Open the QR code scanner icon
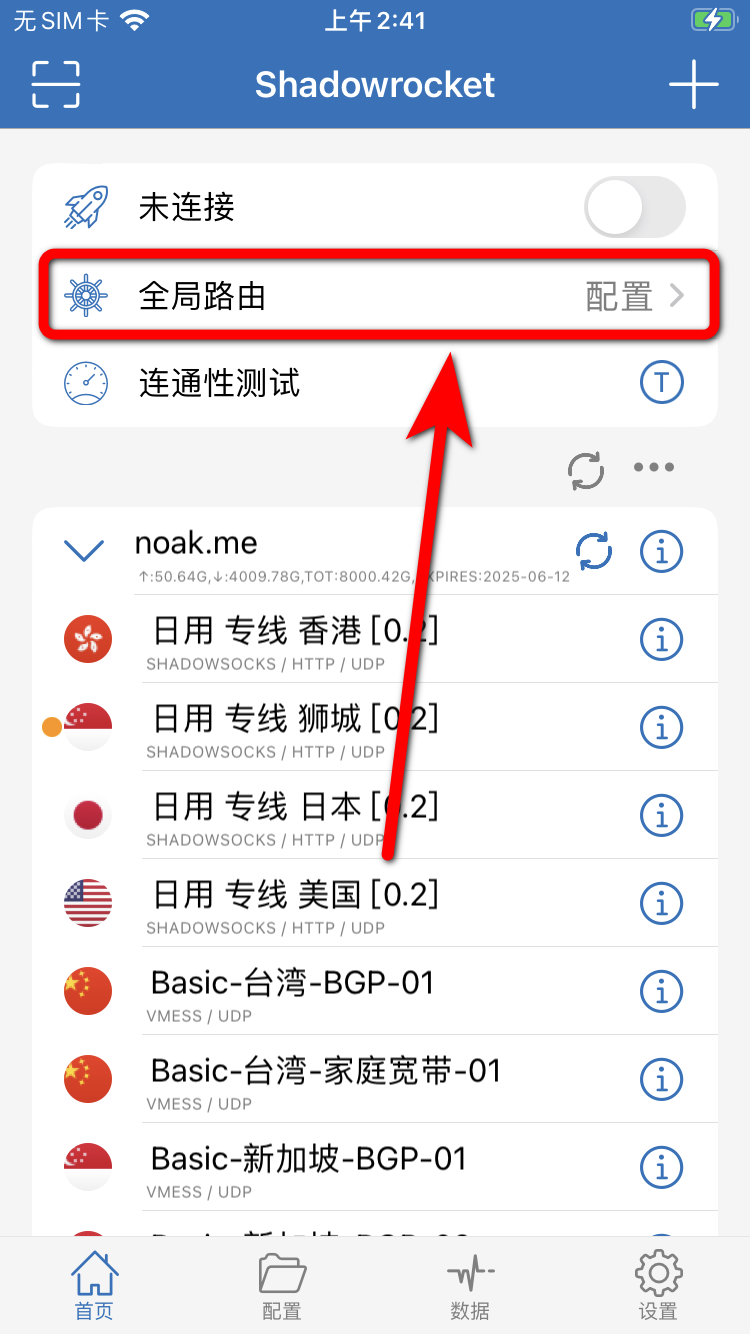This screenshot has height=1334, width=750. pos(56,85)
